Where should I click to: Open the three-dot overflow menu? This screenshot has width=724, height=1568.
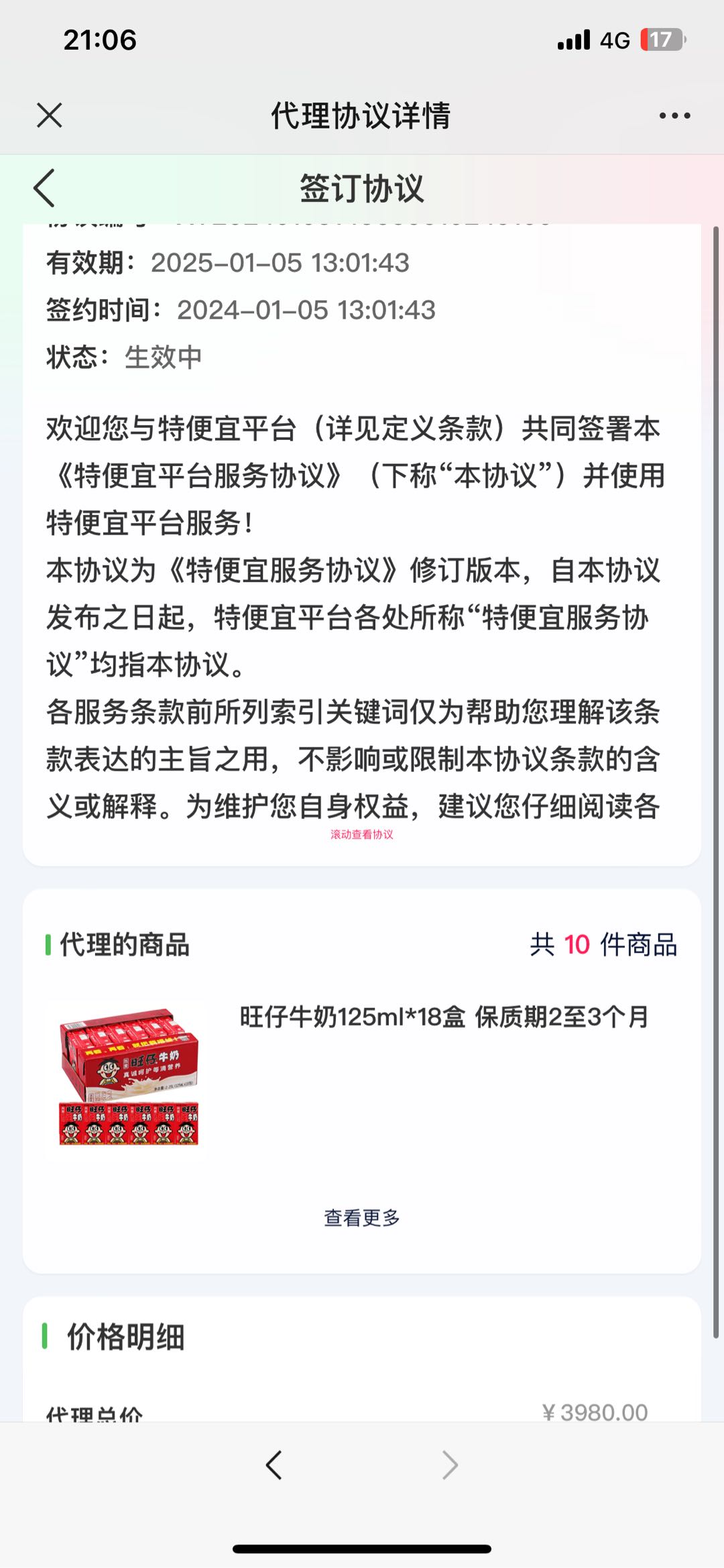tap(674, 115)
